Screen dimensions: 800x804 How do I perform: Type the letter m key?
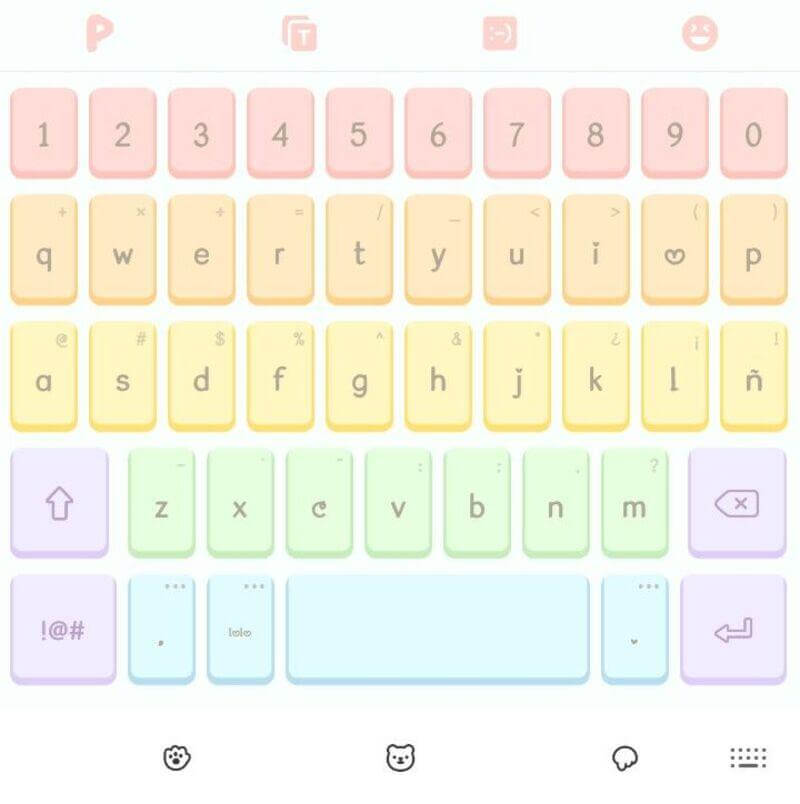click(x=635, y=505)
